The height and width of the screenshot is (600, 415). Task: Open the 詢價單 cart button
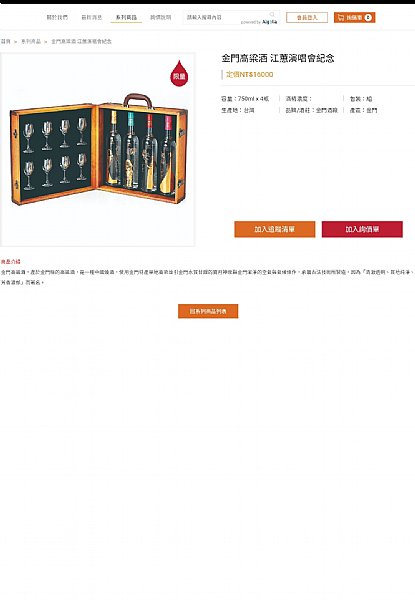[355, 18]
